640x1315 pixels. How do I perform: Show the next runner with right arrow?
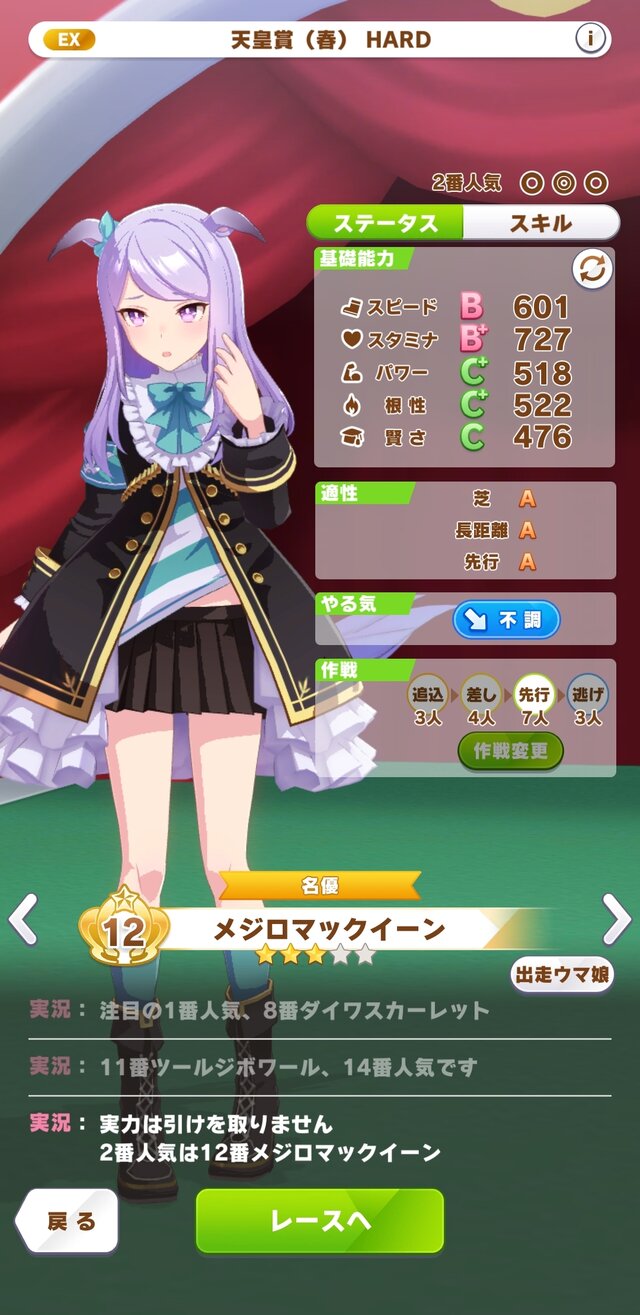616,919
